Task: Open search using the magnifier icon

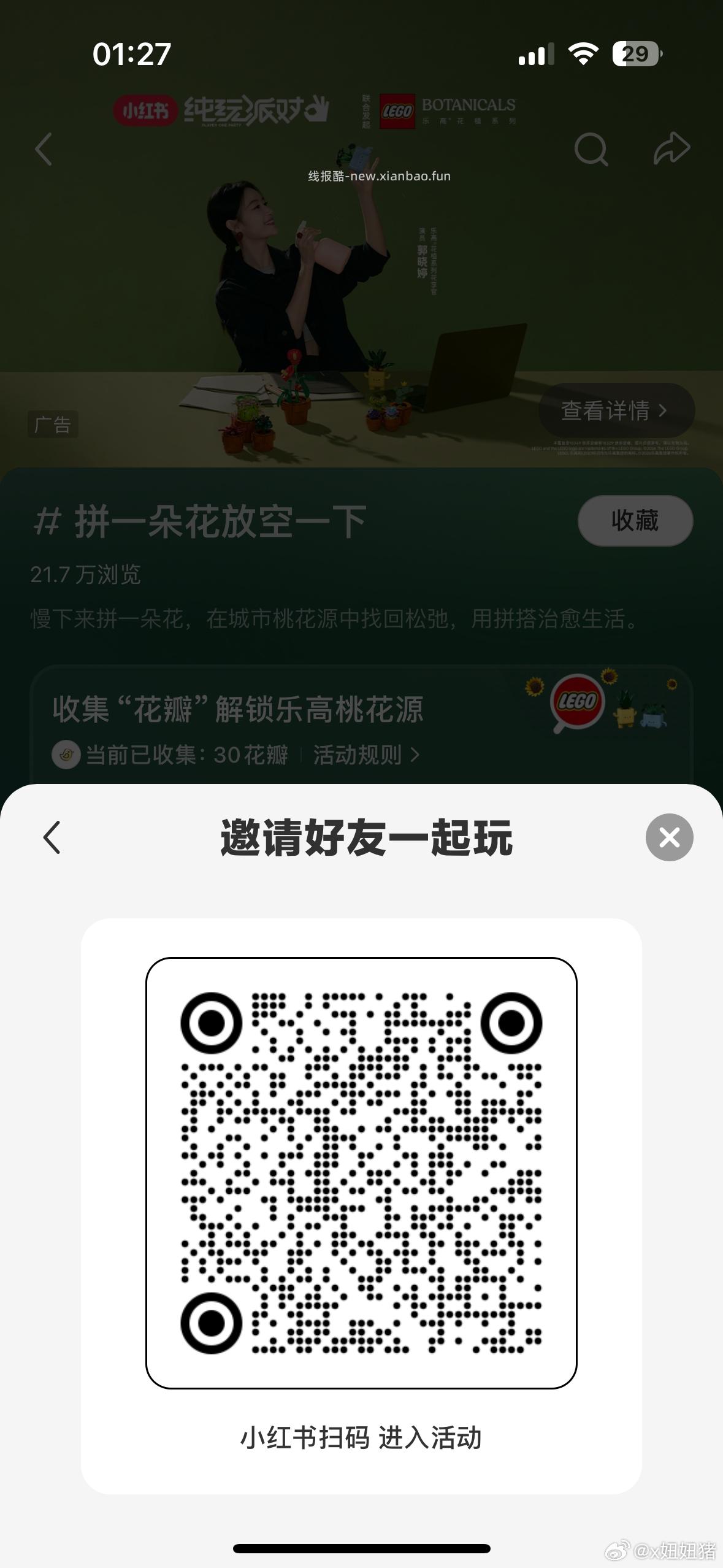Action: click(591, 148)
